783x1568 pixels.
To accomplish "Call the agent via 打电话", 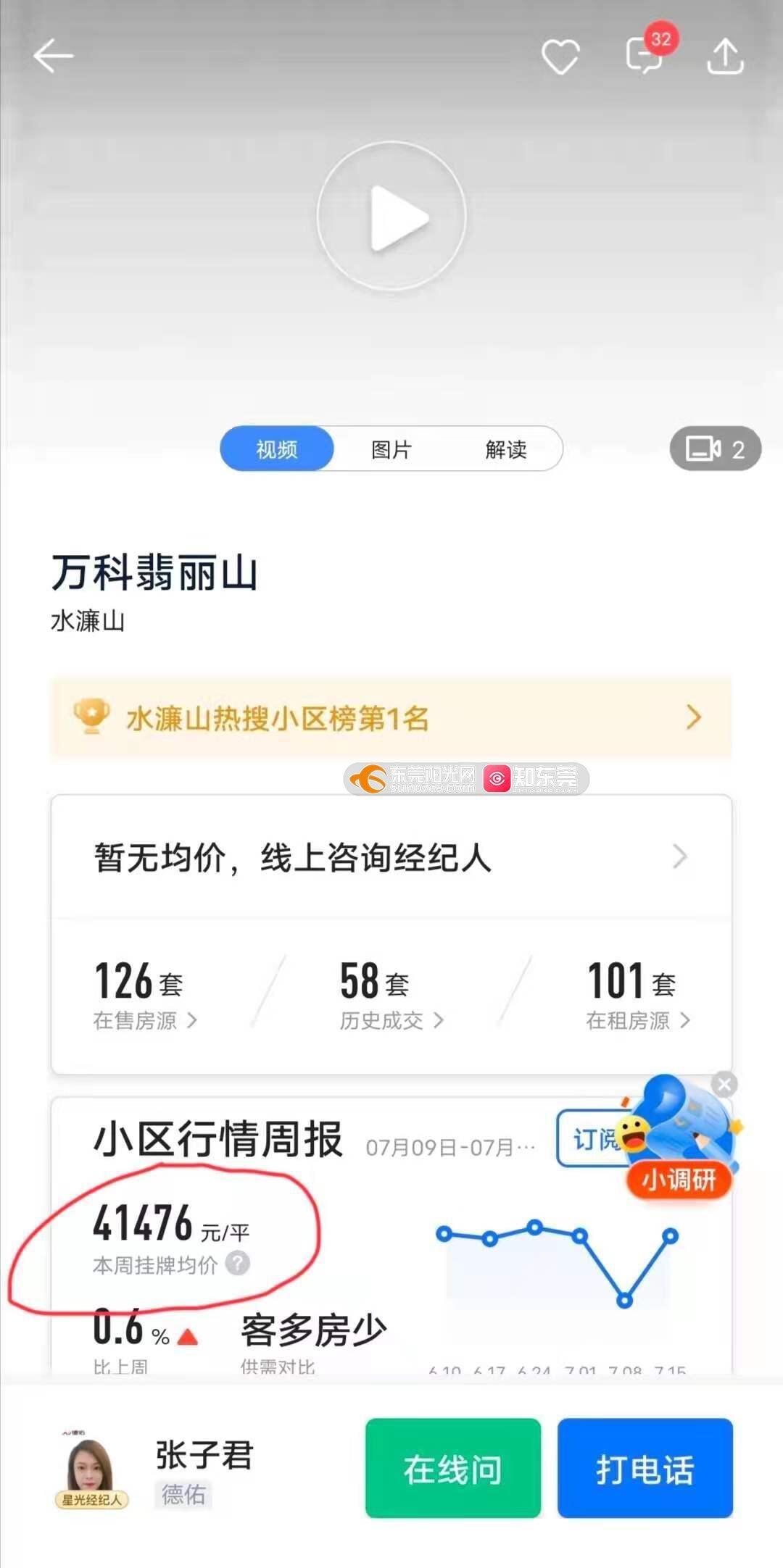I will tap(645, 1468).
